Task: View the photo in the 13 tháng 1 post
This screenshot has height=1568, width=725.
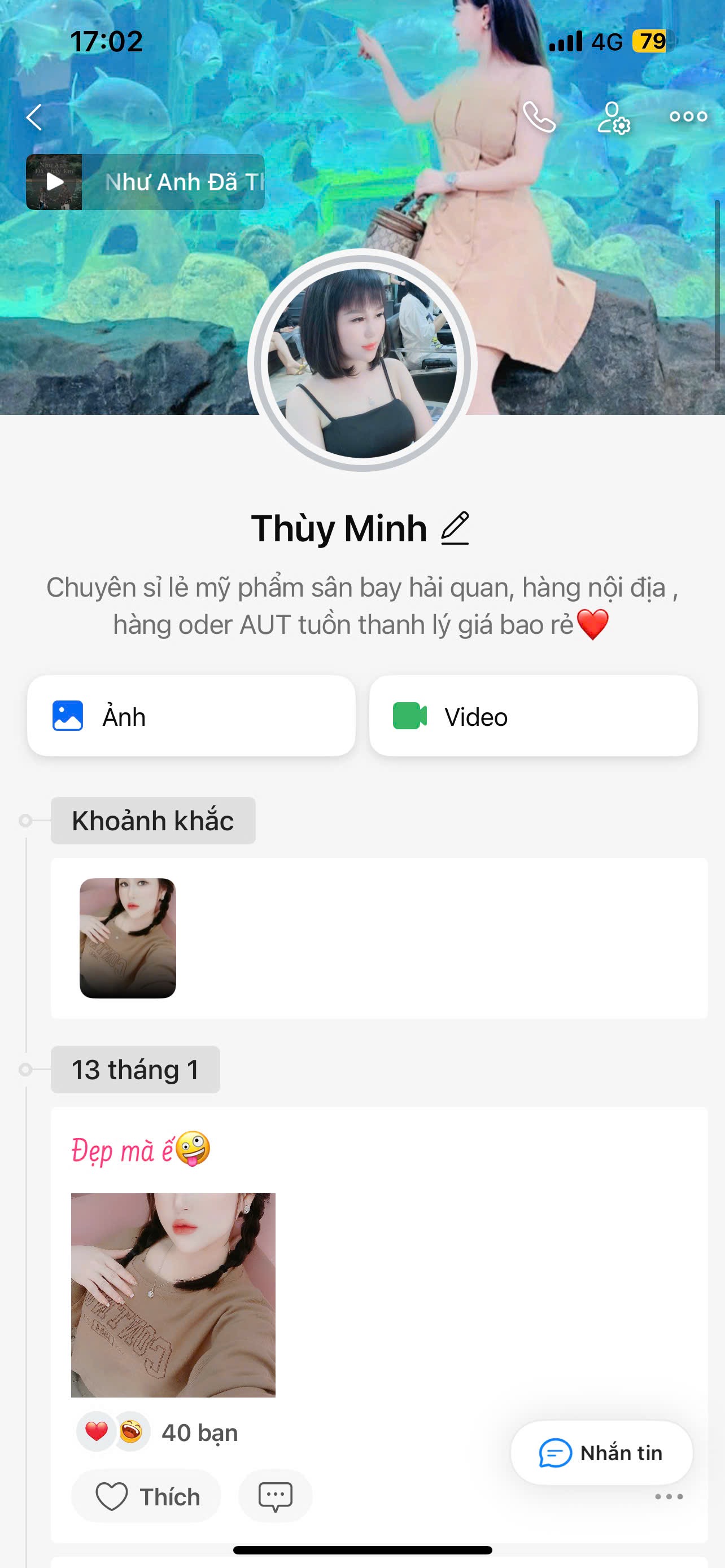Action: coord(173,1295)
